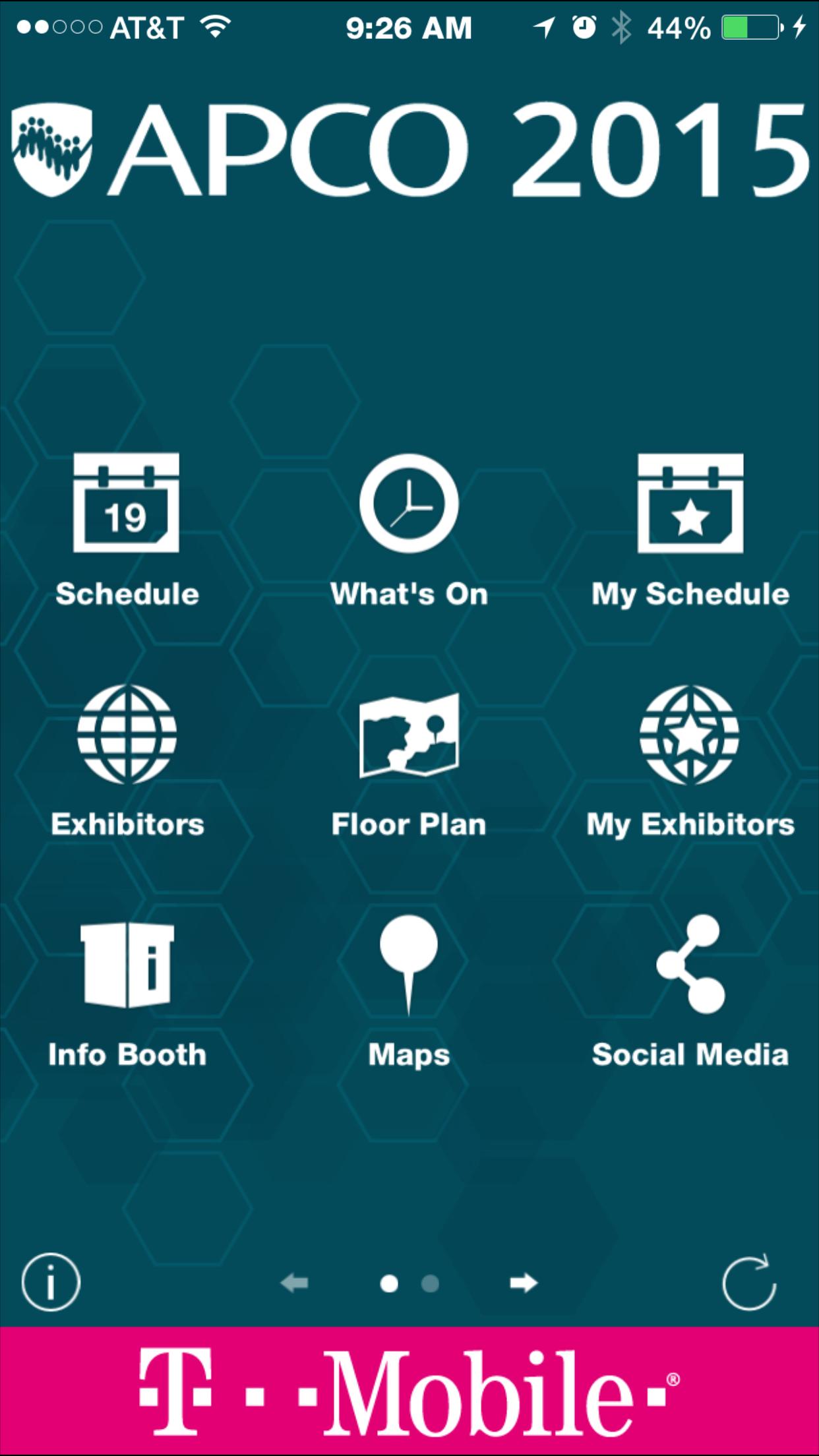Tap the info circle button bottom left

(x=50, y=1282)
